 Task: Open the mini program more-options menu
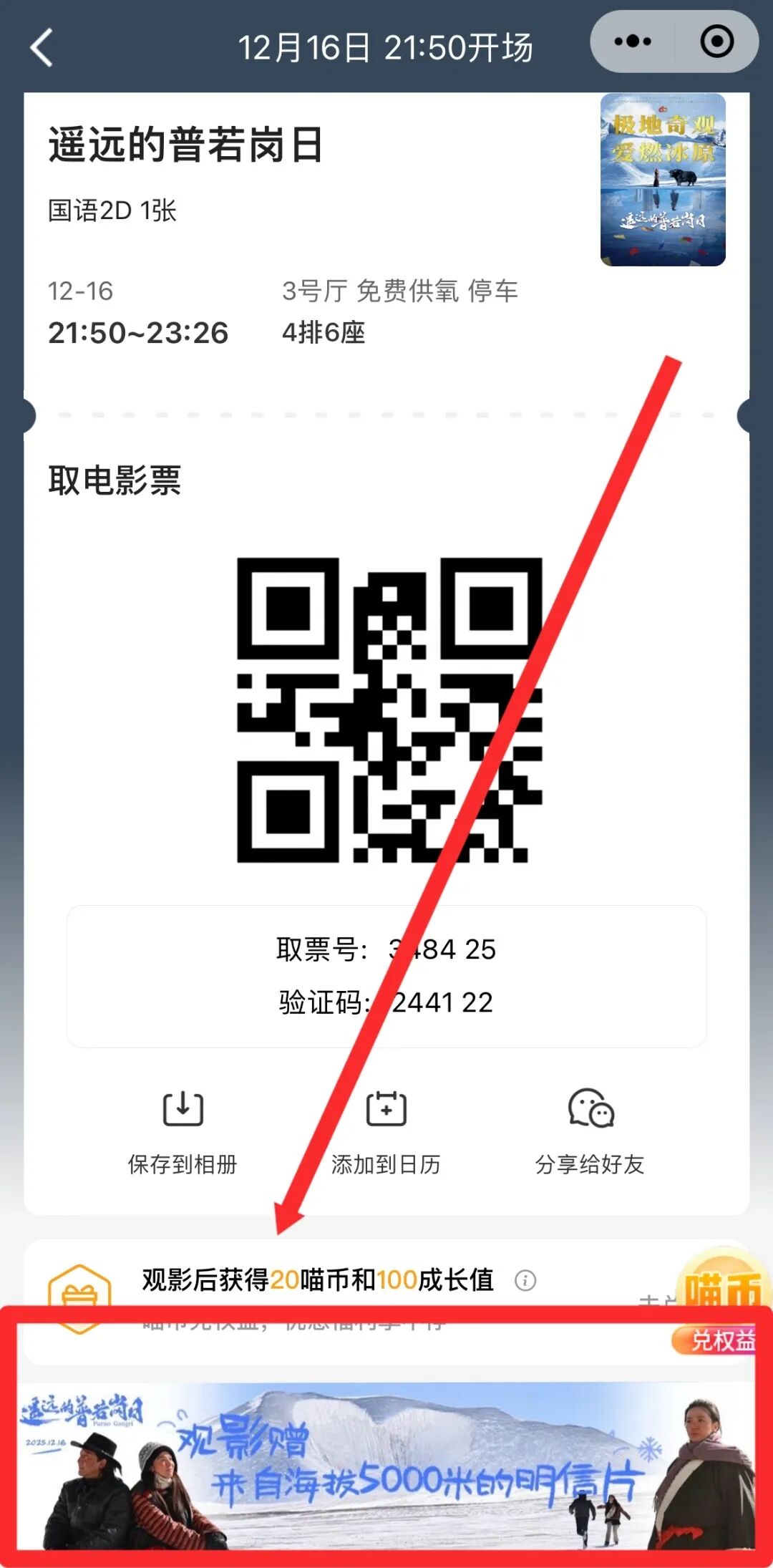coord(633,42)
